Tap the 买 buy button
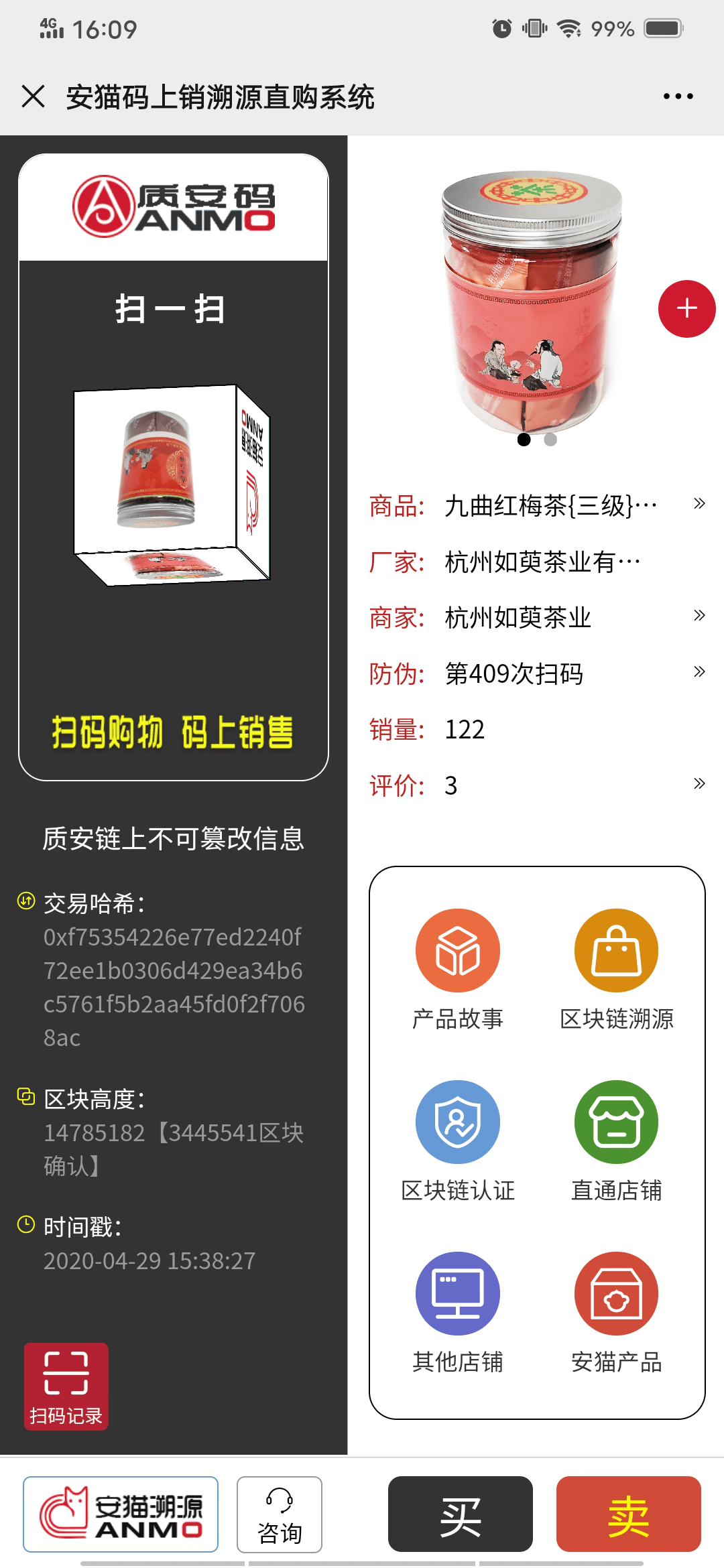The image size is (724, 1568). pyautogui.click(x=461, y=1514)
